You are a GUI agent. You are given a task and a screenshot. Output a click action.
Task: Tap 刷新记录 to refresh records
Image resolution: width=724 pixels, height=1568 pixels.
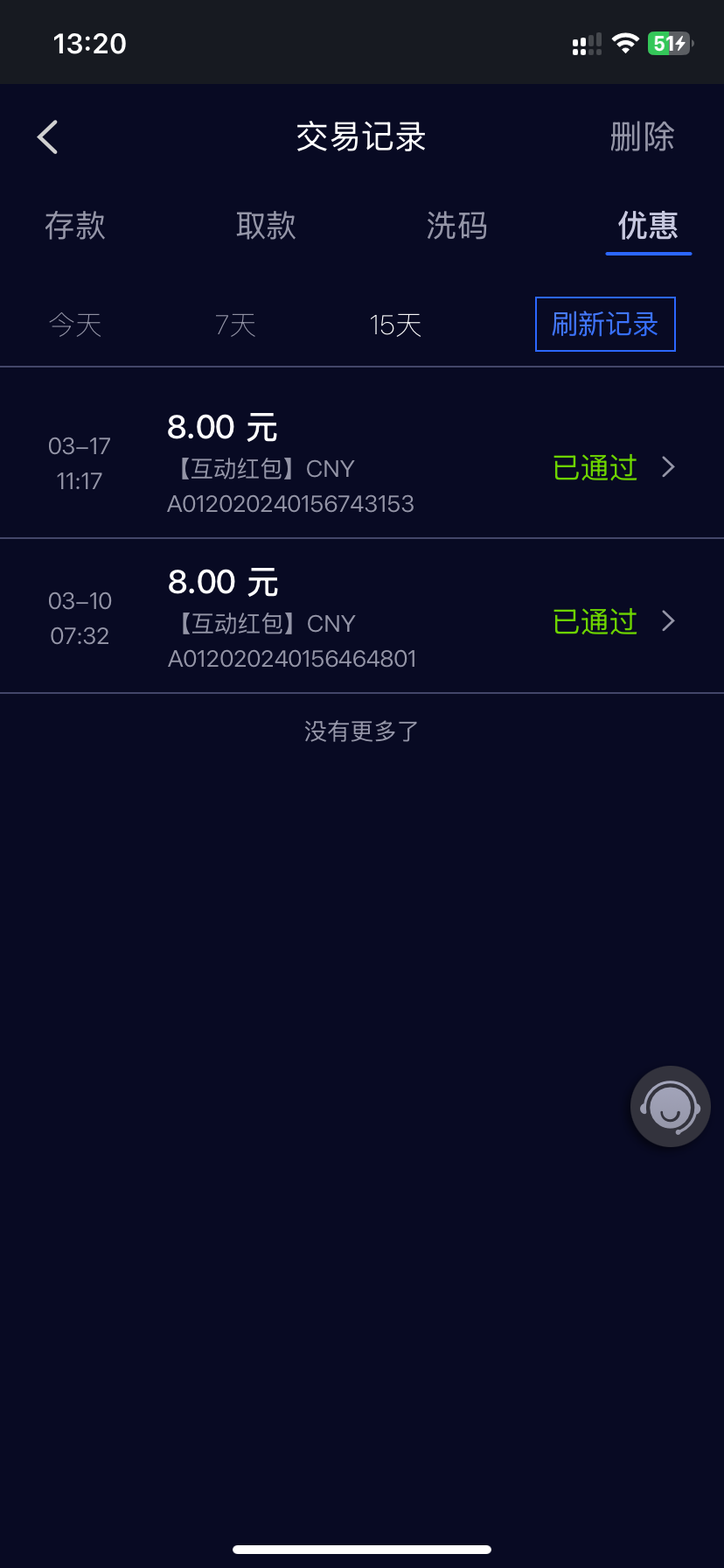(x=605, y=325)
